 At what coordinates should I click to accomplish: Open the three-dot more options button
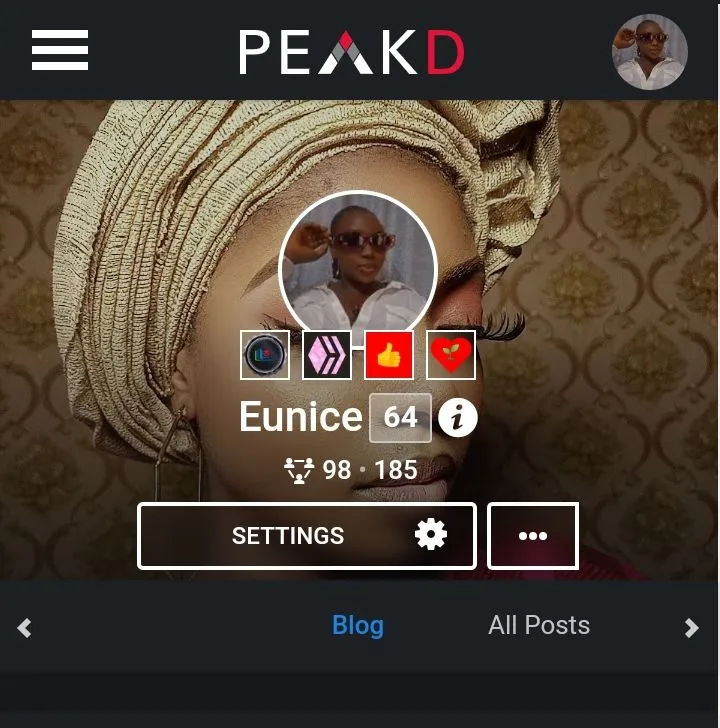click(x=532, y=536)
